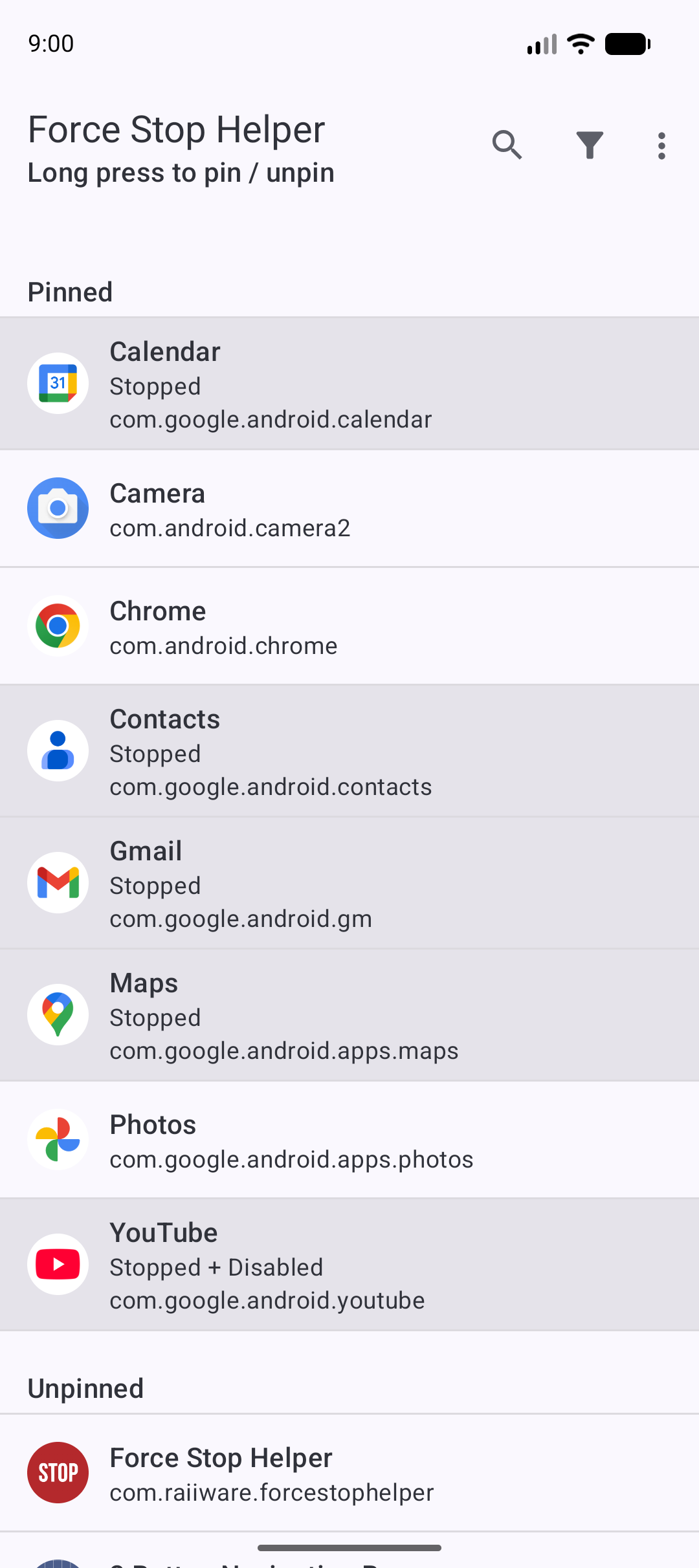The height and width of the screenshot is (1568, 699).
Task: Choose the Contacts app entry
Action: coord(349,752)
